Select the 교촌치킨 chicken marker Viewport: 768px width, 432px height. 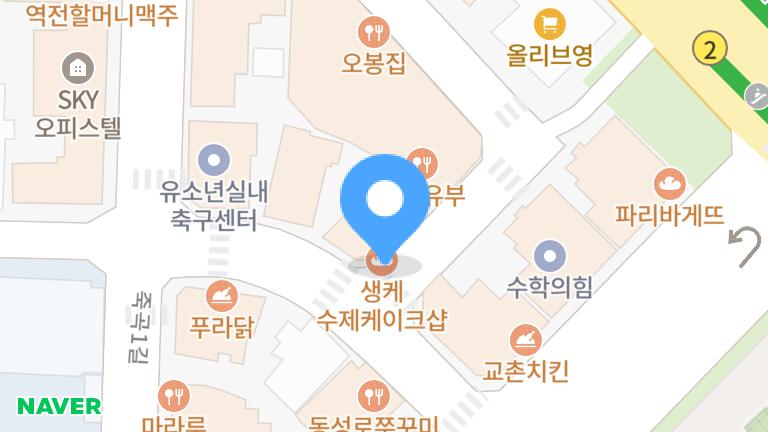[x=526, y=340]
